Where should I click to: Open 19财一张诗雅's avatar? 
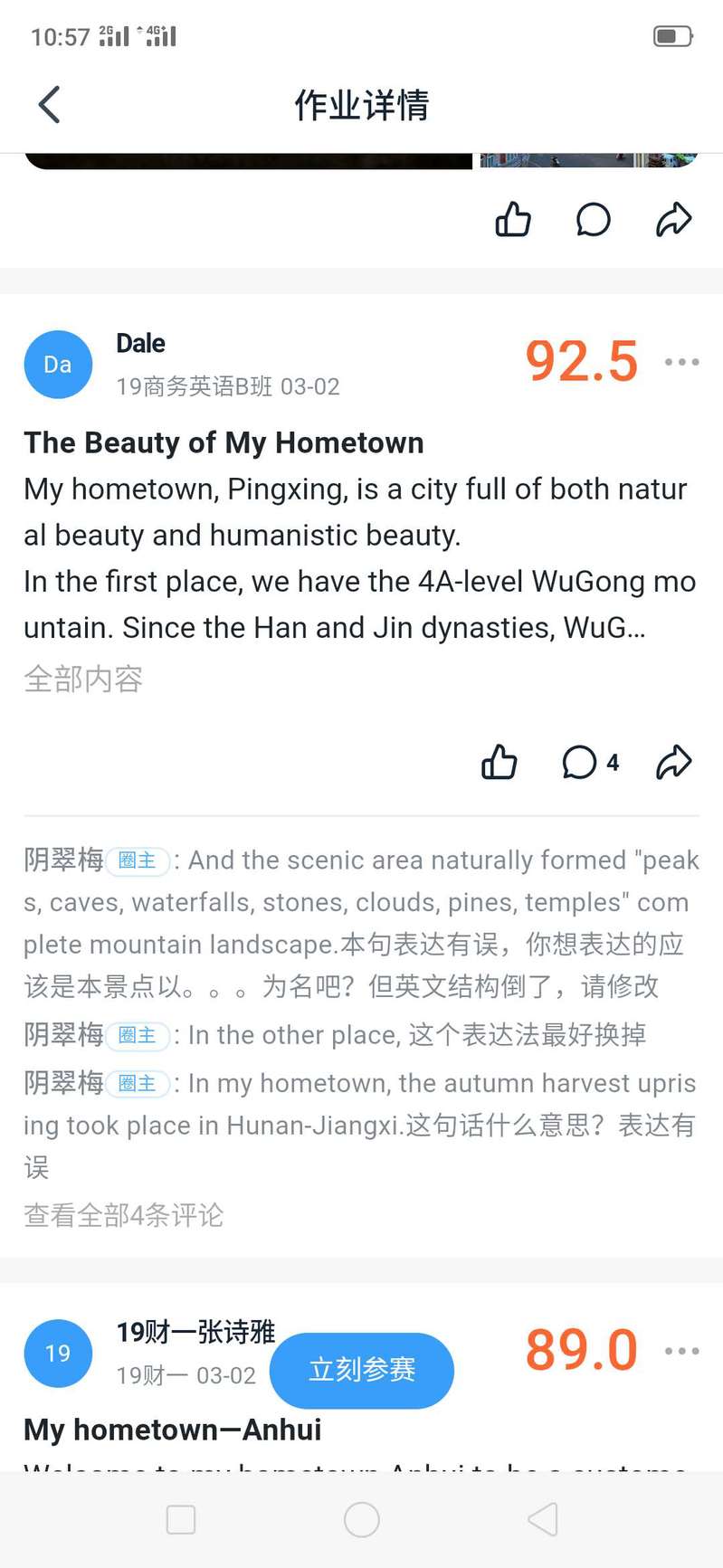58,1353
